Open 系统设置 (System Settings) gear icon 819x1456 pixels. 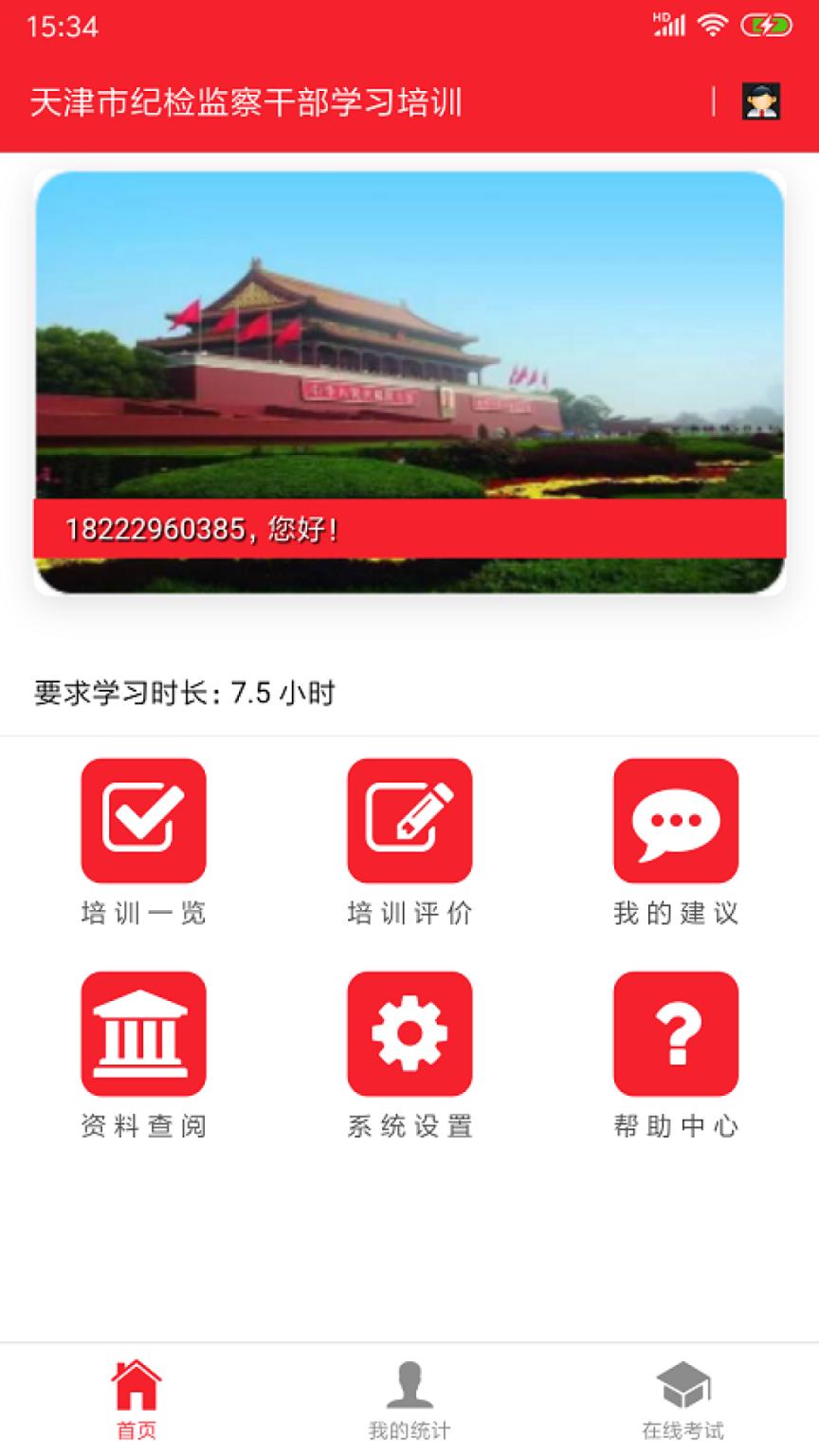pos(409,1034)
